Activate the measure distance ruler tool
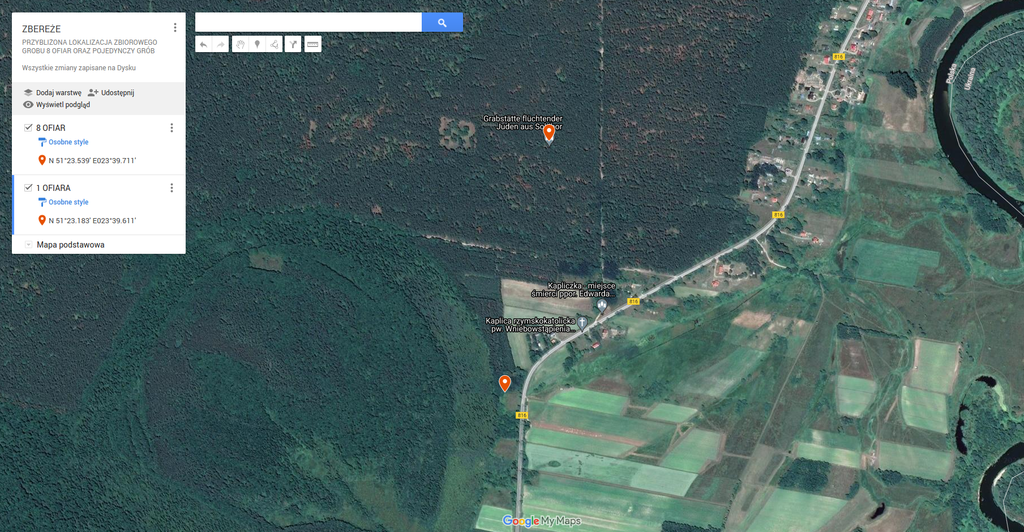 [x=313, y=44]
